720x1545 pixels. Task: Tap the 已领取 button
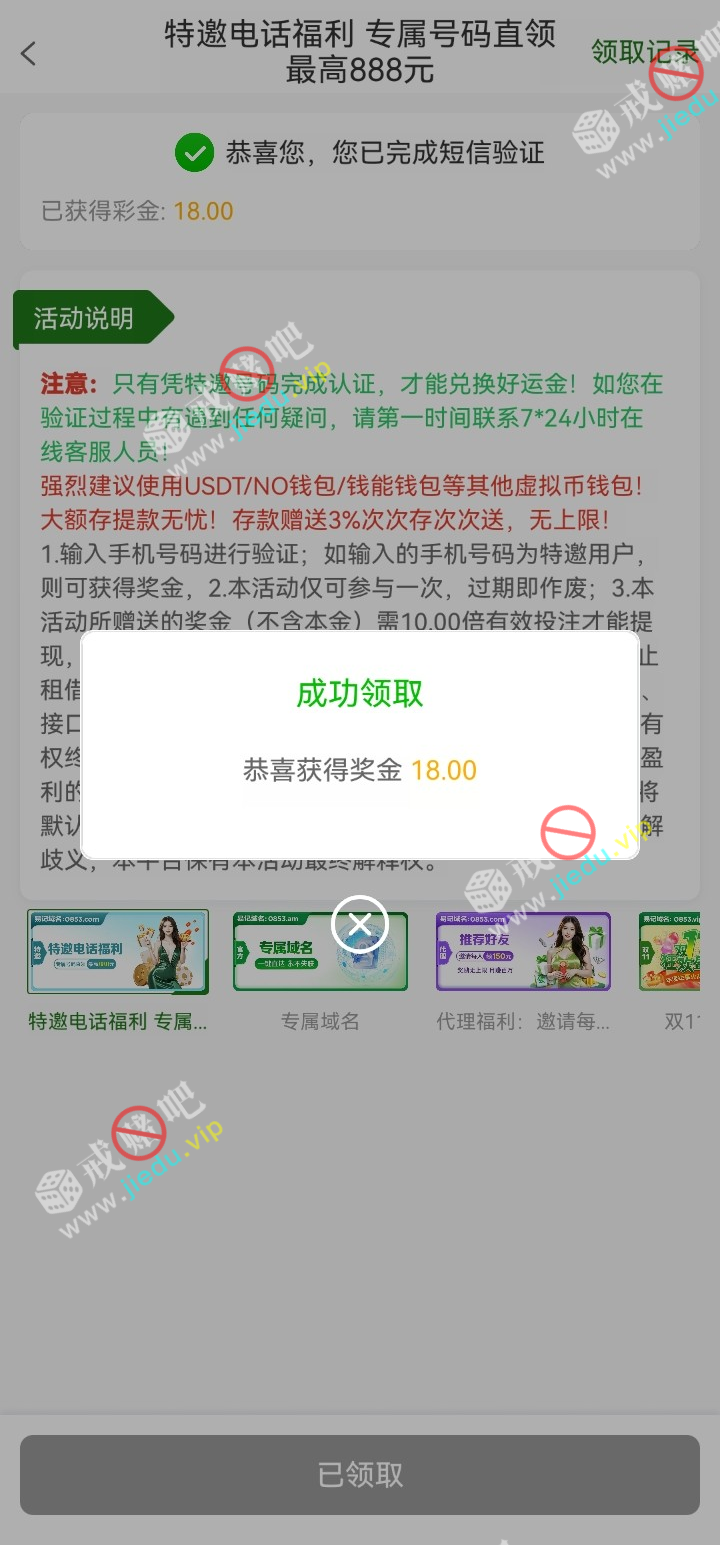pos(360,1475)
